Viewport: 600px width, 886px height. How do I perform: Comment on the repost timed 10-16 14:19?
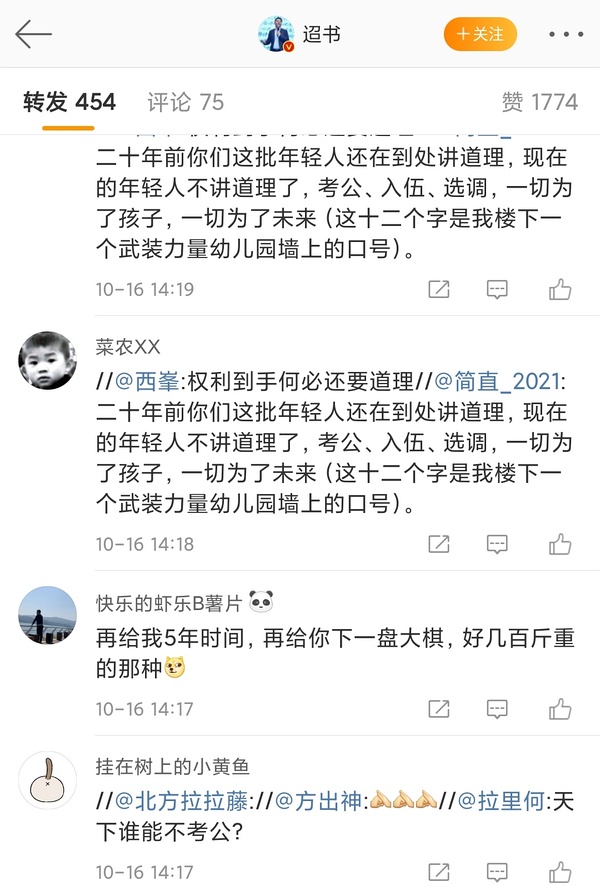click(497, 289)
